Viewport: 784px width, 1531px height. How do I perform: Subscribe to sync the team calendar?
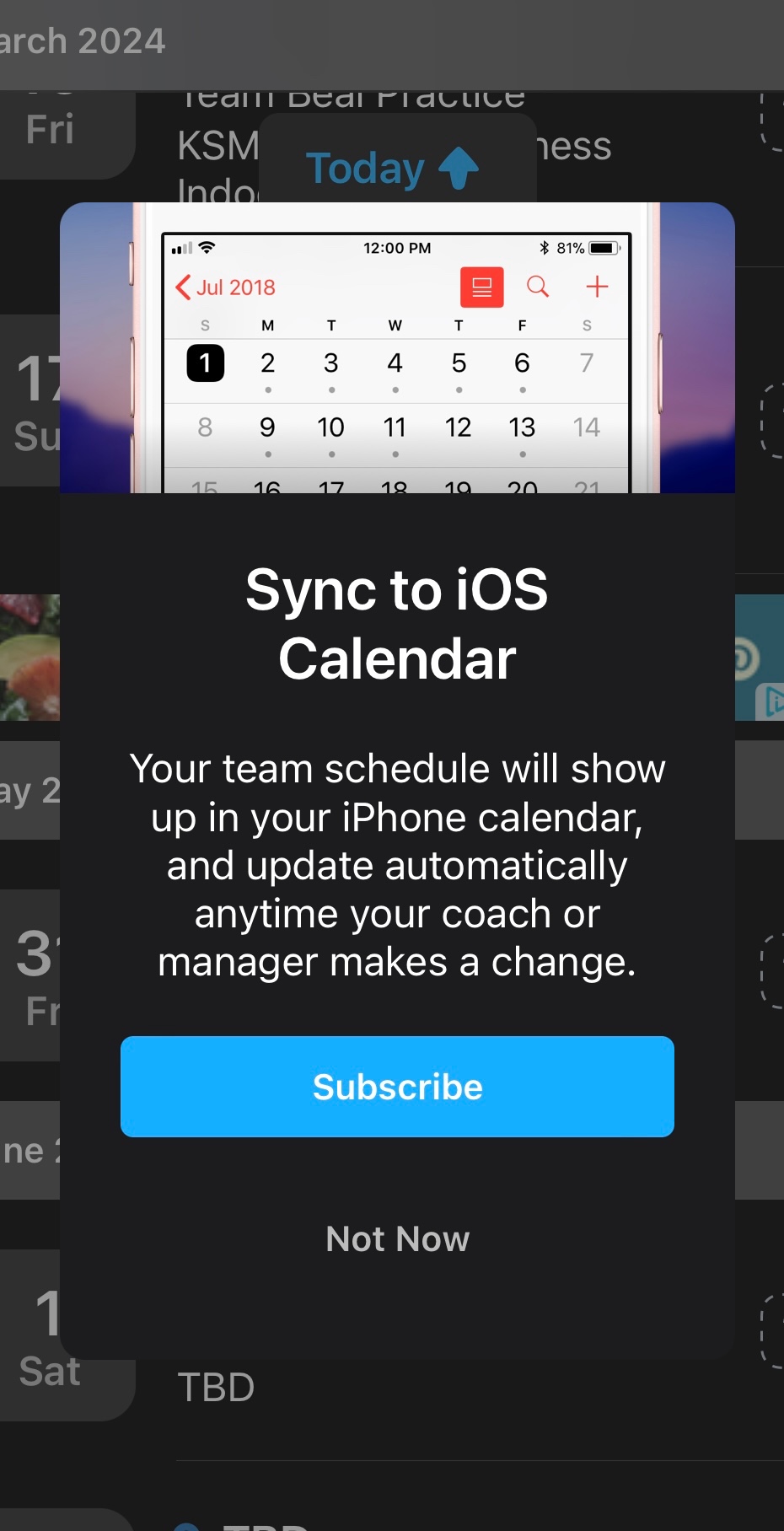(397, 1087)
